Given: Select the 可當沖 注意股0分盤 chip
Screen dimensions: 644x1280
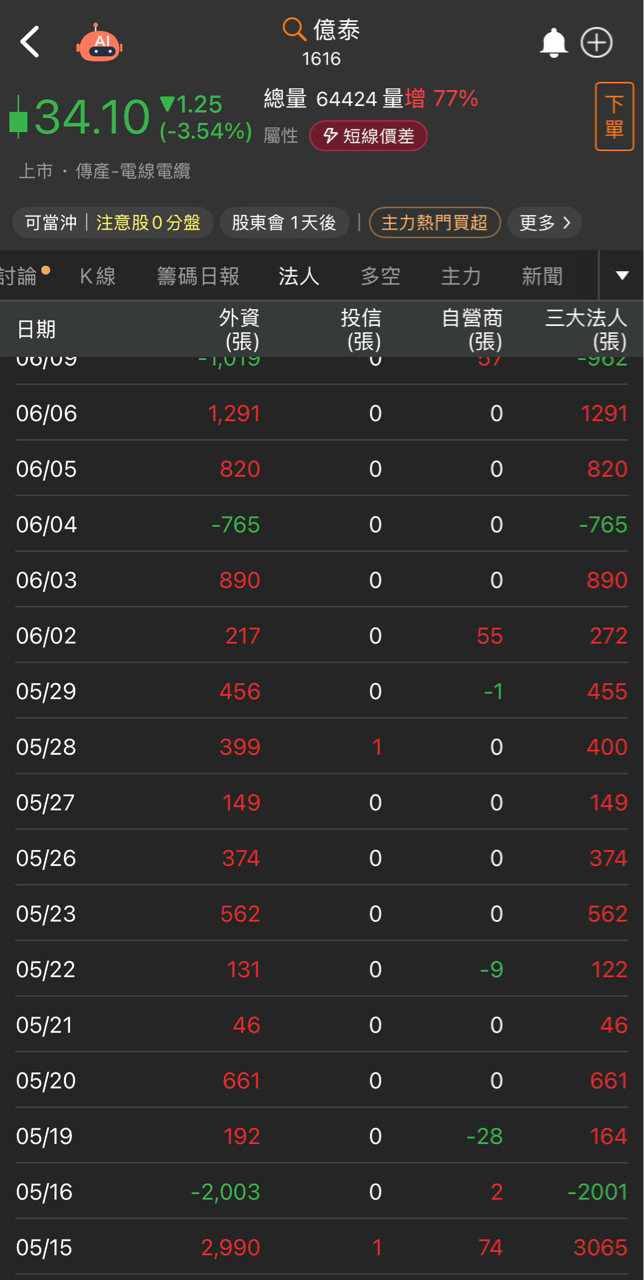Looking at the screenshot, I should point(112,223).
